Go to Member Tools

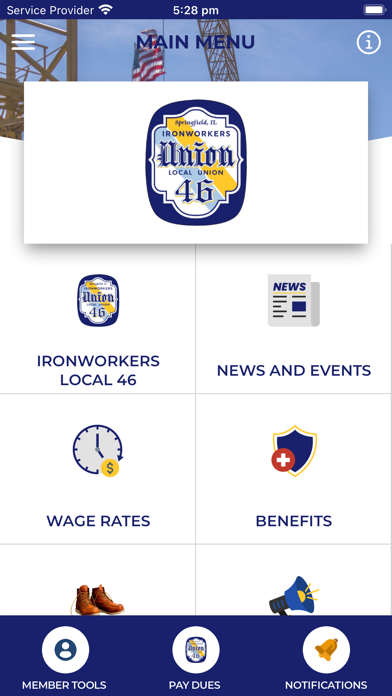tap(64, 658)
